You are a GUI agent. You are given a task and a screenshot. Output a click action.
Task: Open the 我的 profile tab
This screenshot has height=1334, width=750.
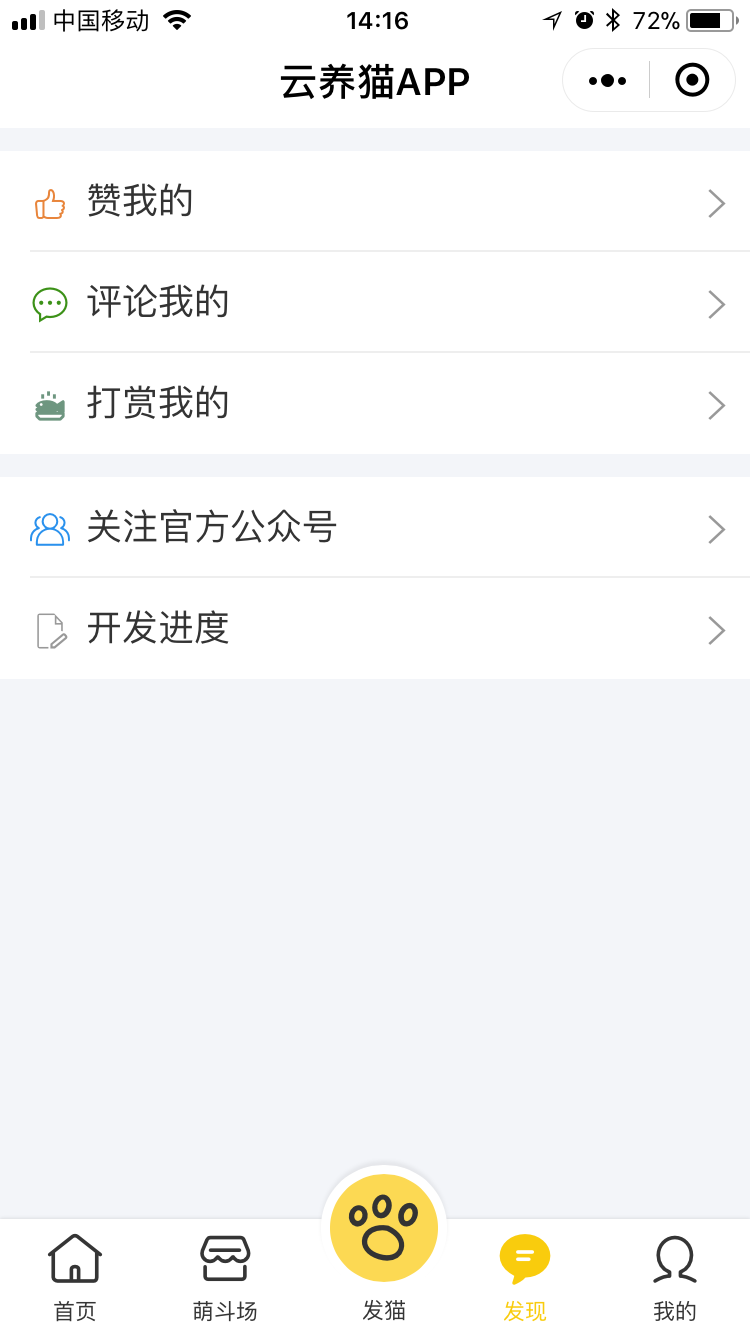pyautogui.click(x=675, y=1277)
